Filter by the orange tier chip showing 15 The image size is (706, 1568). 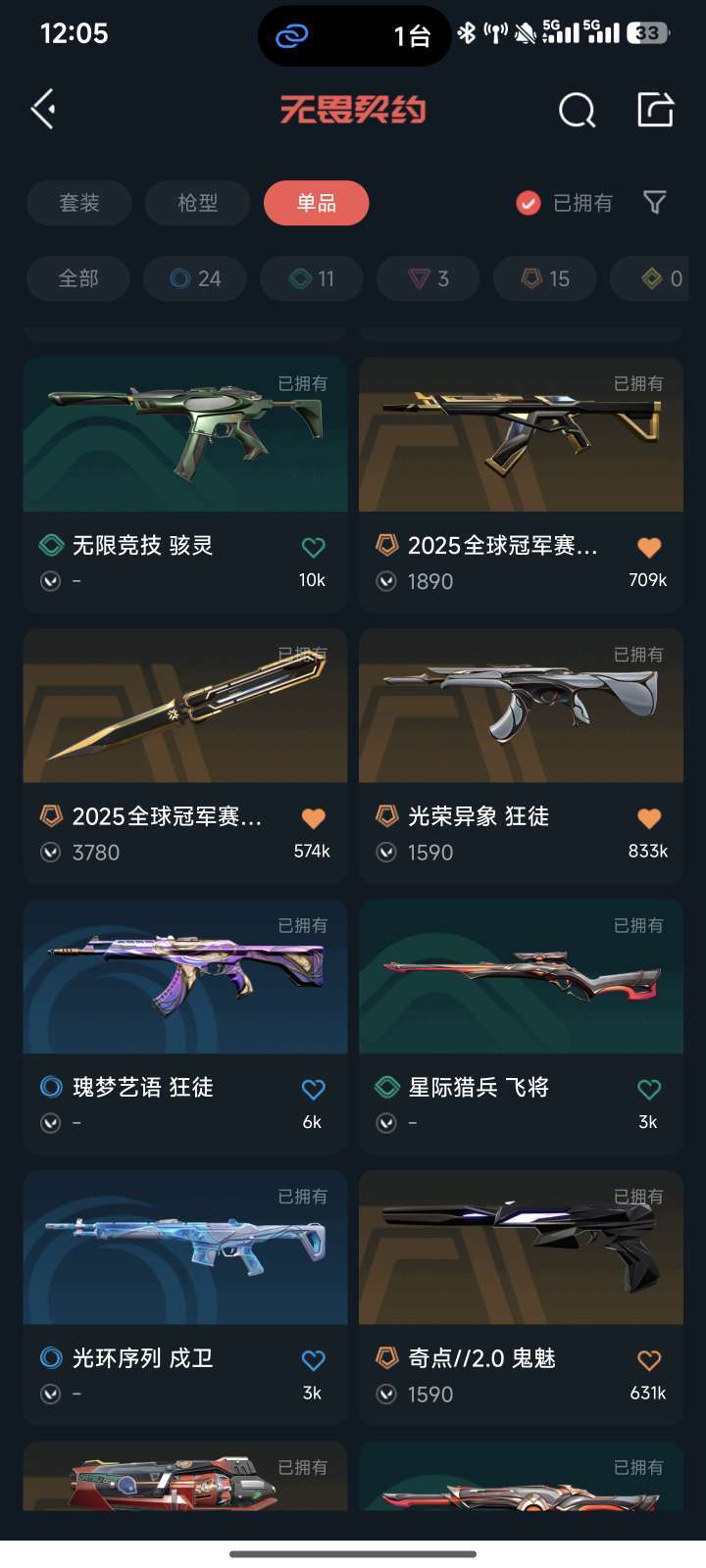point(545,278)
